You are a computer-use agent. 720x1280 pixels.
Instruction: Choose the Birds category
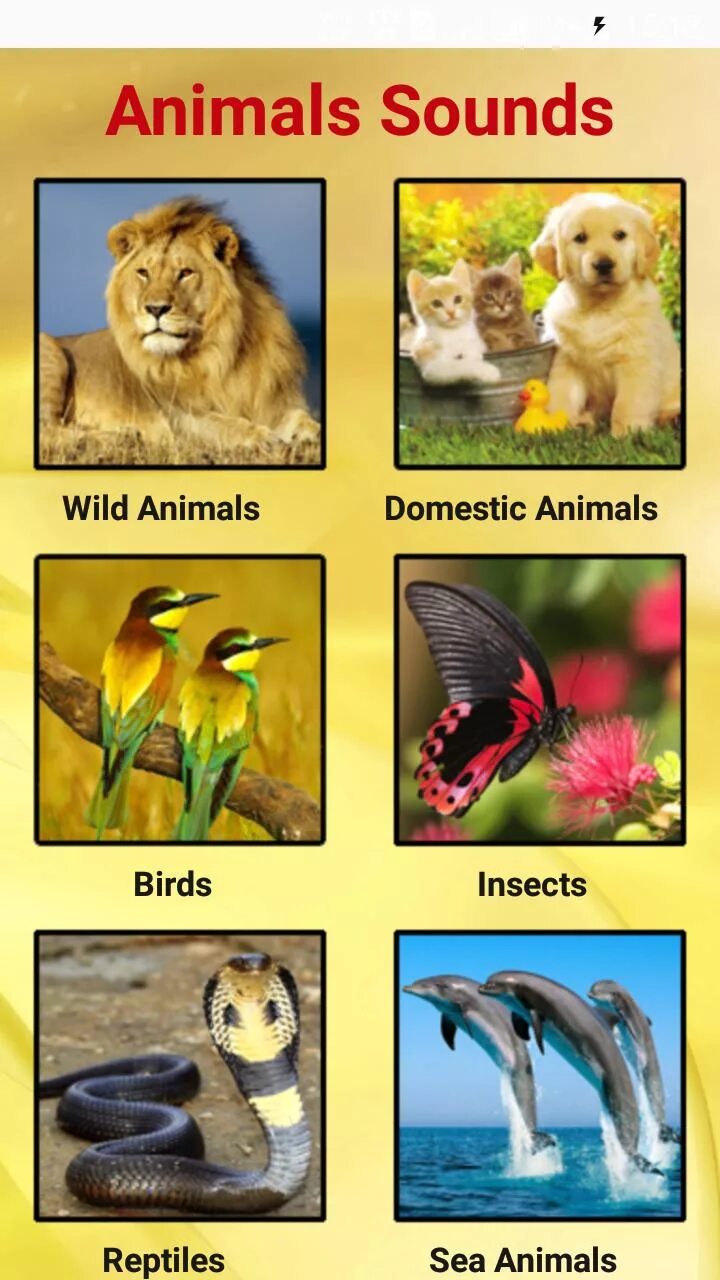click(x=180, y=700)
